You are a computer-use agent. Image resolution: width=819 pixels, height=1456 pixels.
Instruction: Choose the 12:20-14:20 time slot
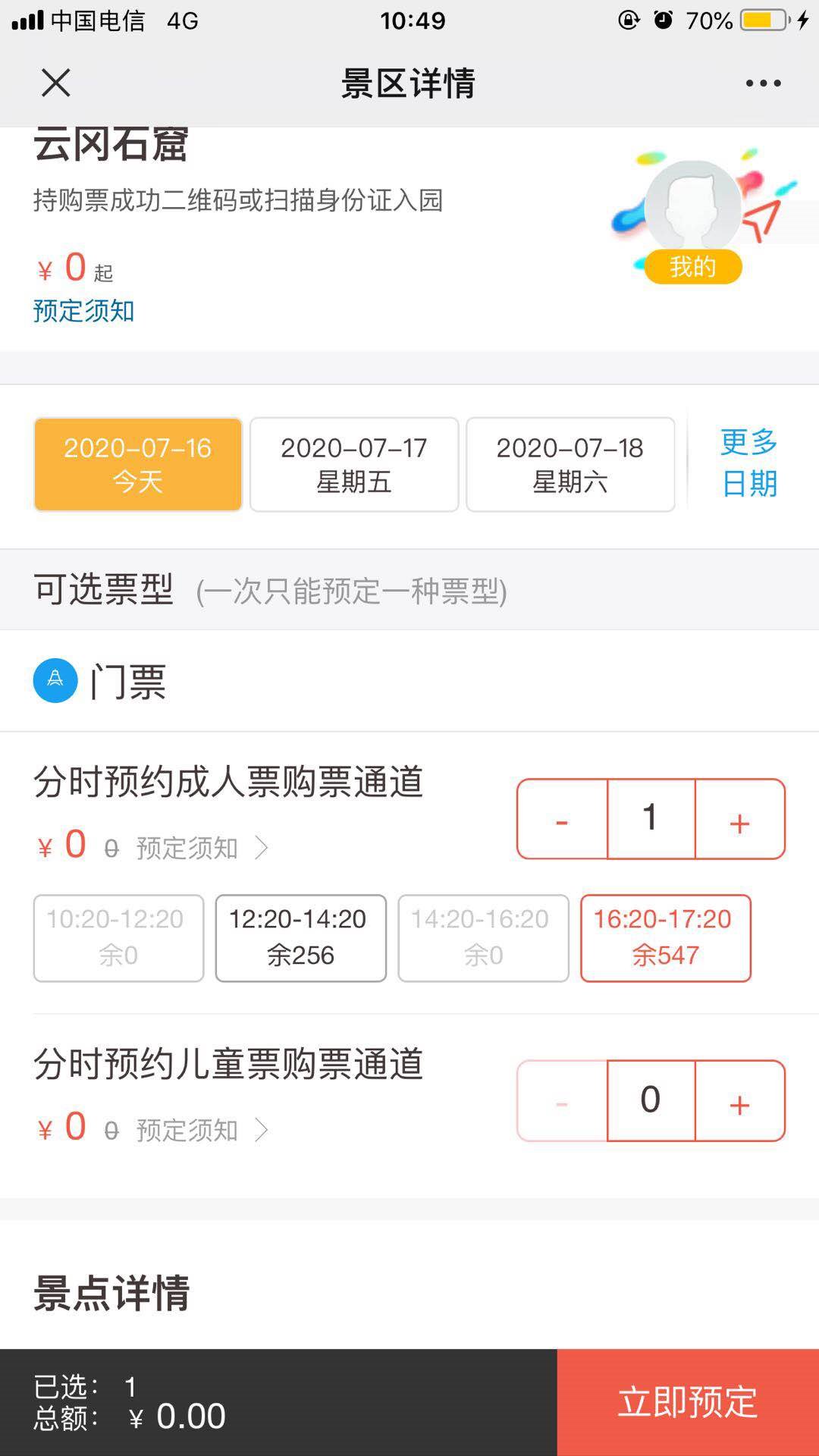[300, 938]
